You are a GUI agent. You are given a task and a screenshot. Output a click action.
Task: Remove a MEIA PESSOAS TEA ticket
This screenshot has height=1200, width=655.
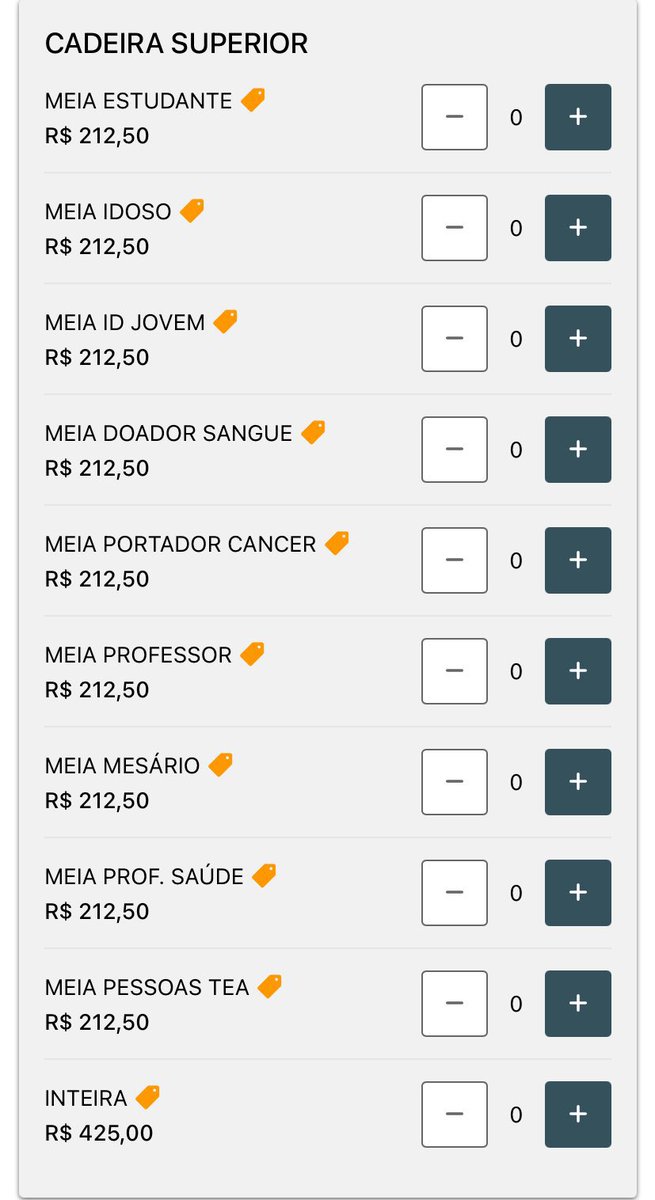tap(454, 1004)
